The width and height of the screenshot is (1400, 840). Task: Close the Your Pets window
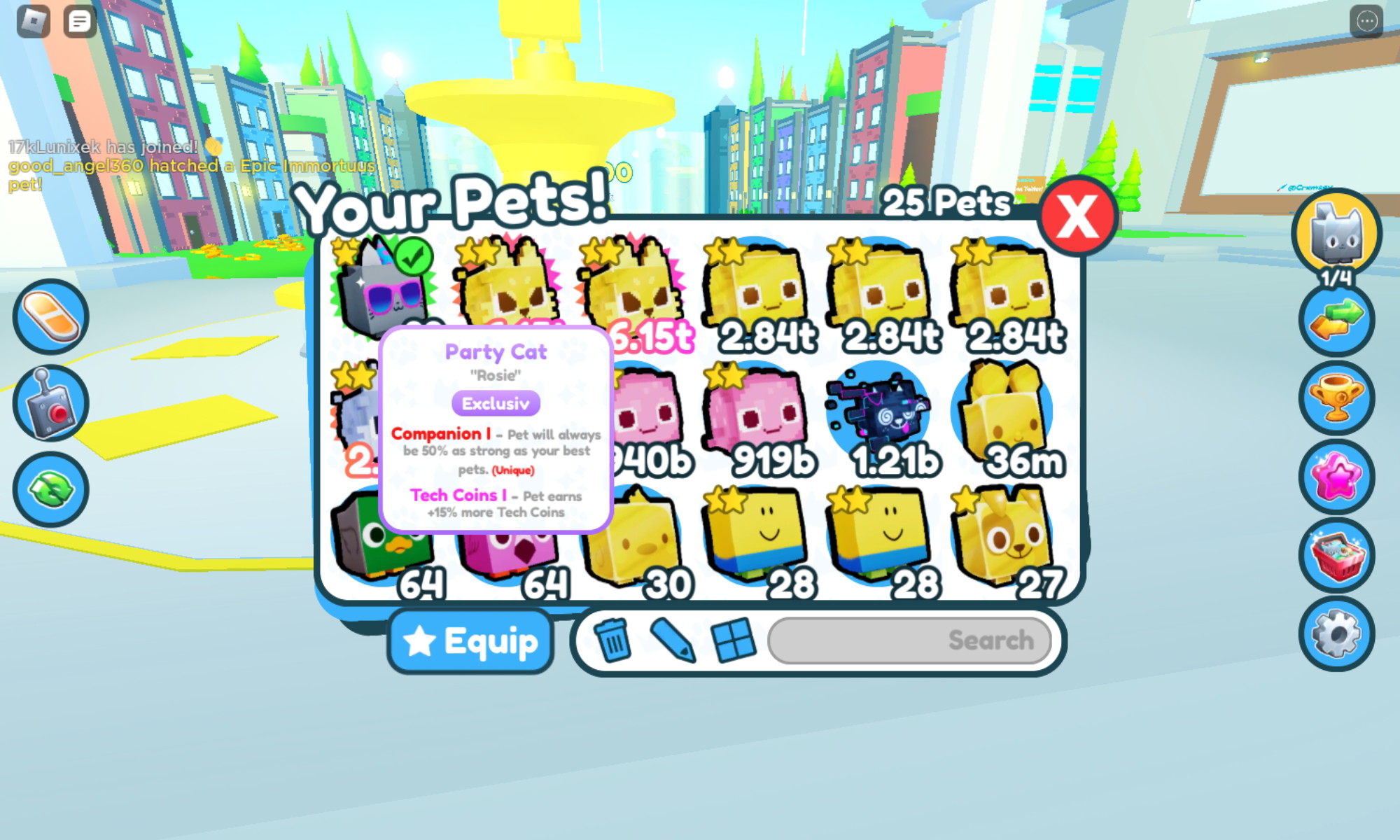1077,216
